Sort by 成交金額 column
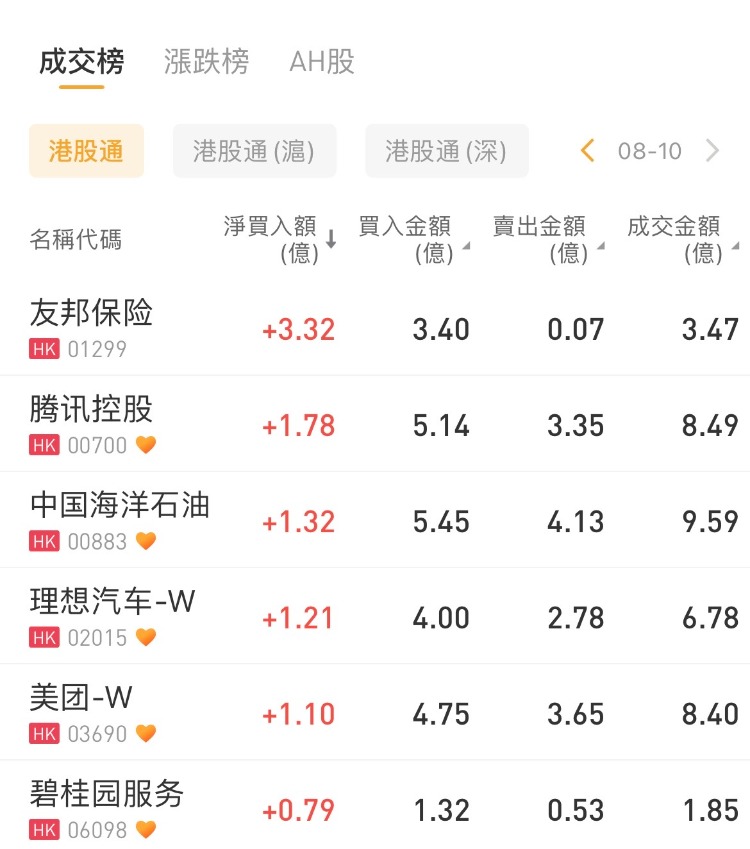Image resolution: width=750 pixels, height=849 pixels. [681, 240]
